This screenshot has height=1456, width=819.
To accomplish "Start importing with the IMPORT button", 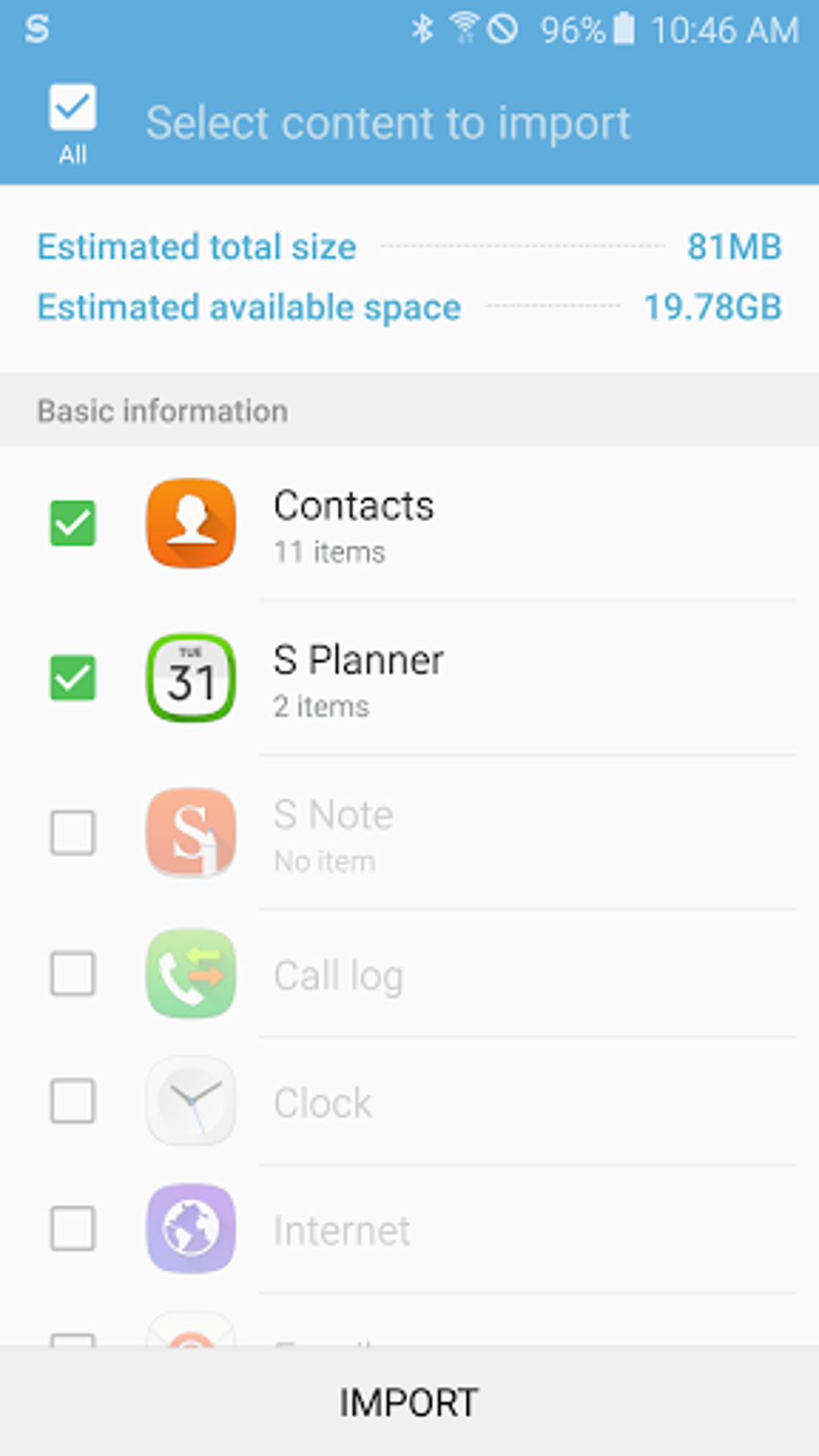I will tap(409, 1402).
